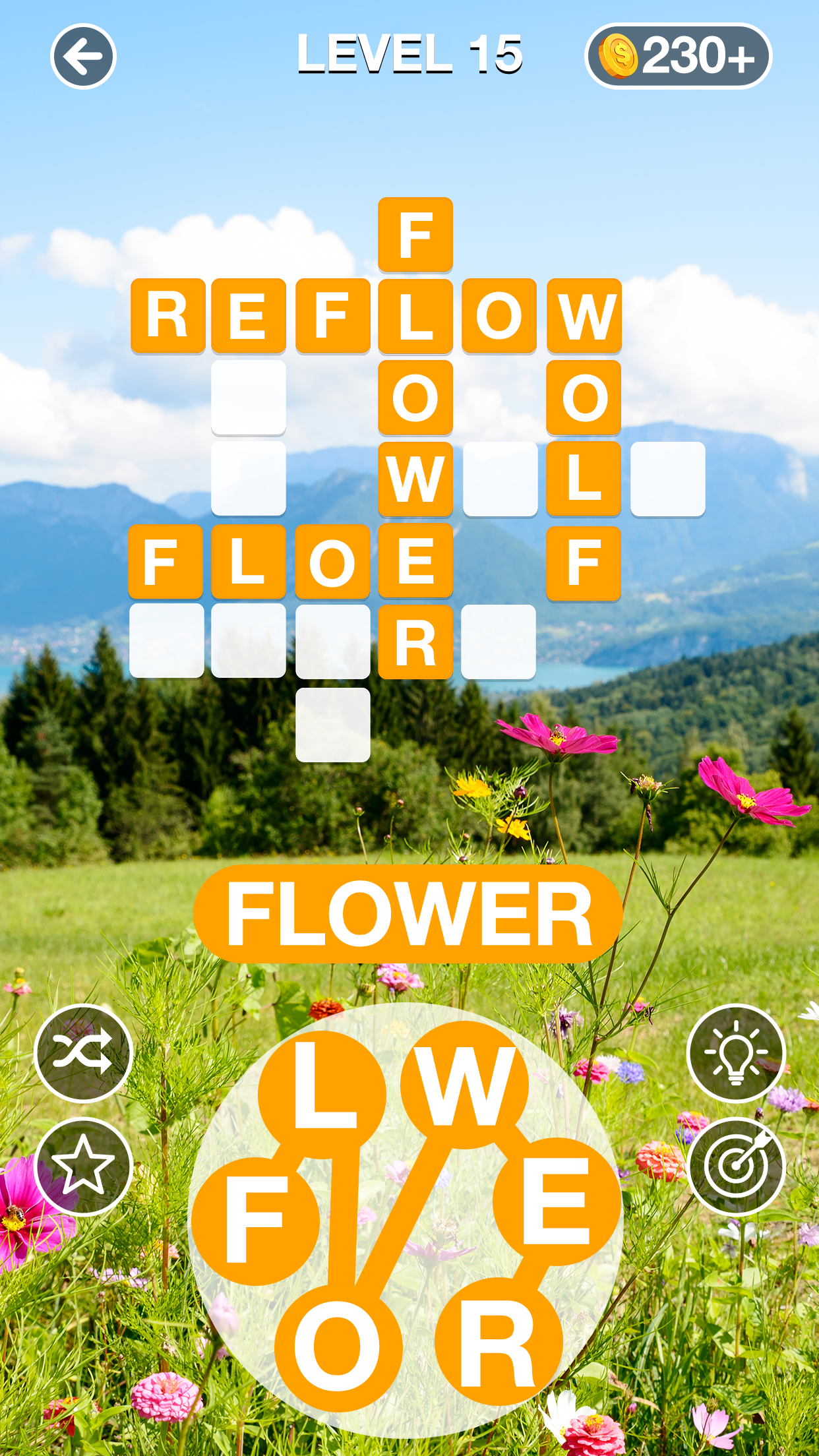Use the lightbulb hint
This screenshot has width=819, height=1456.
[x=736, y=1053]
